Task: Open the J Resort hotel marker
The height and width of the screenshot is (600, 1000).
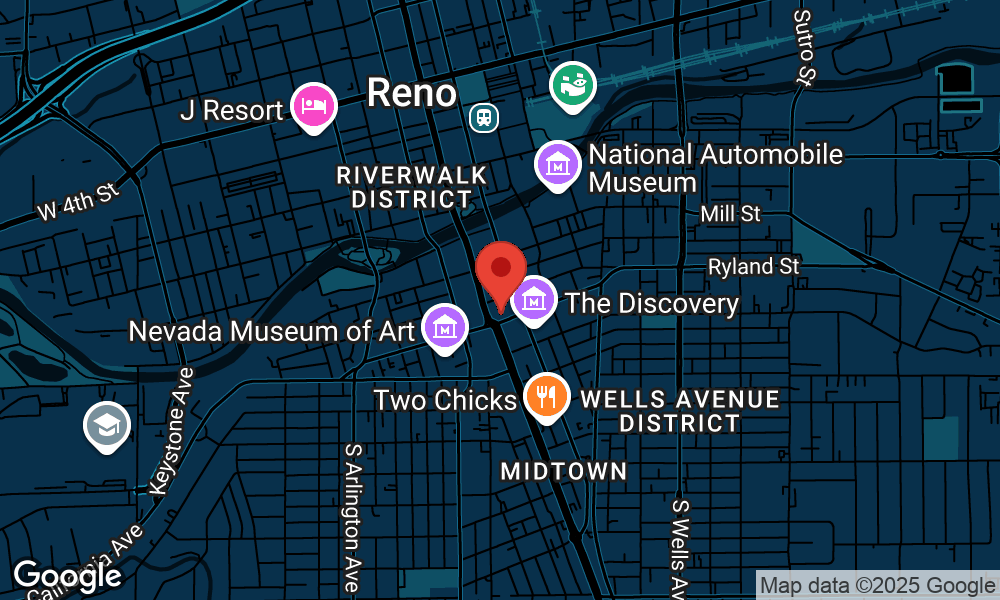Action: [314, 105]
